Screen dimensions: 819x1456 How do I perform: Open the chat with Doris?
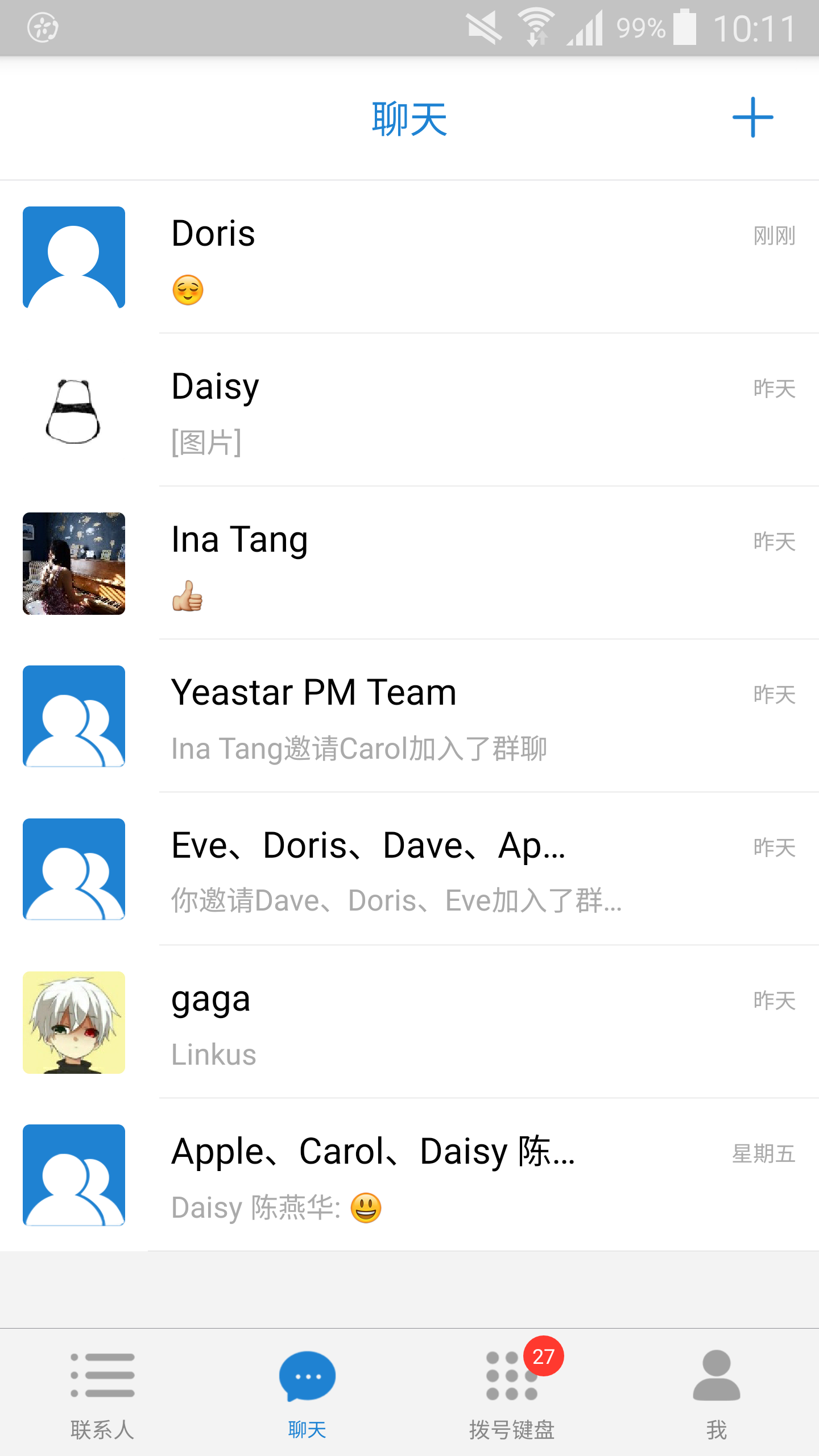coord(409,257)
